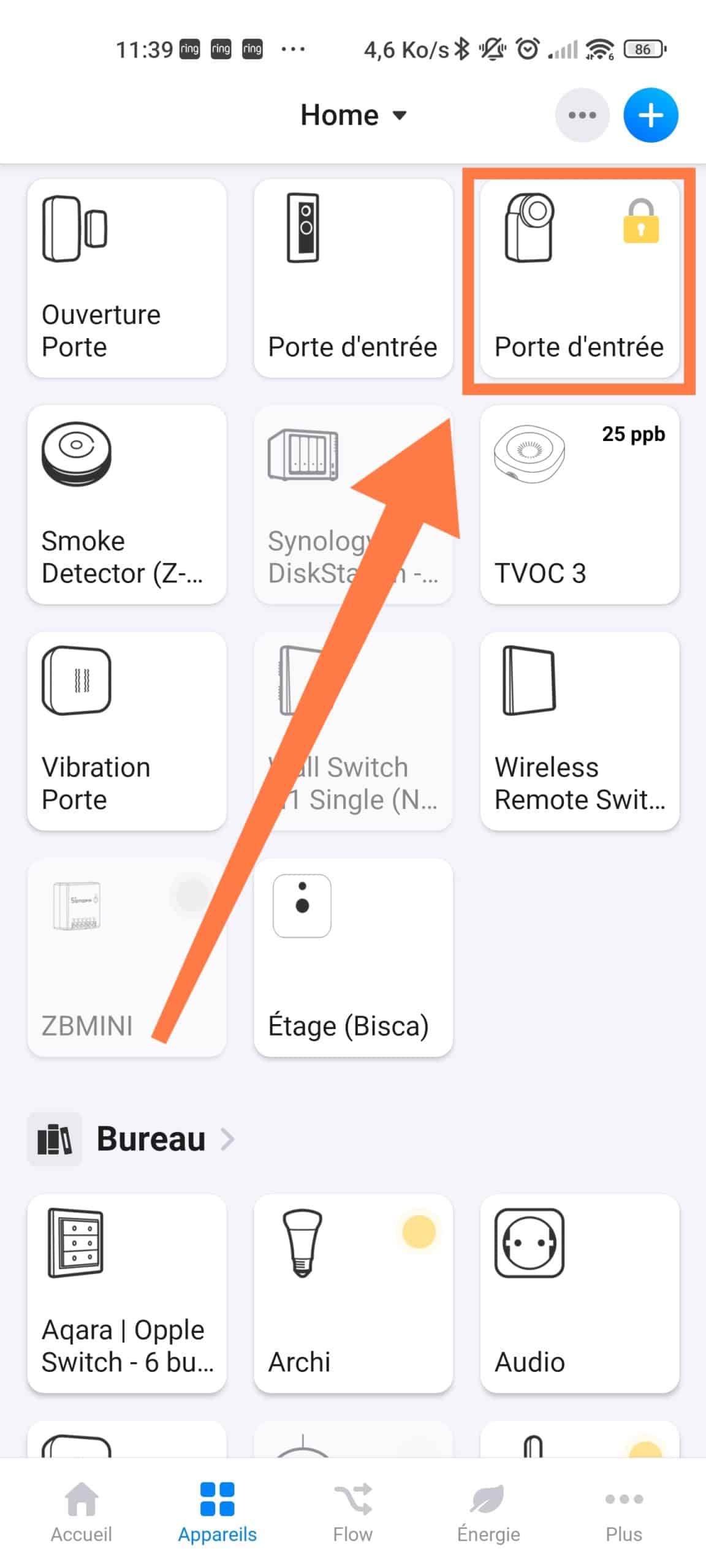The width and height of the screenshot is (706, 1568).
Task: Open the Vibration Porte tile
Action: coord(127,731)
